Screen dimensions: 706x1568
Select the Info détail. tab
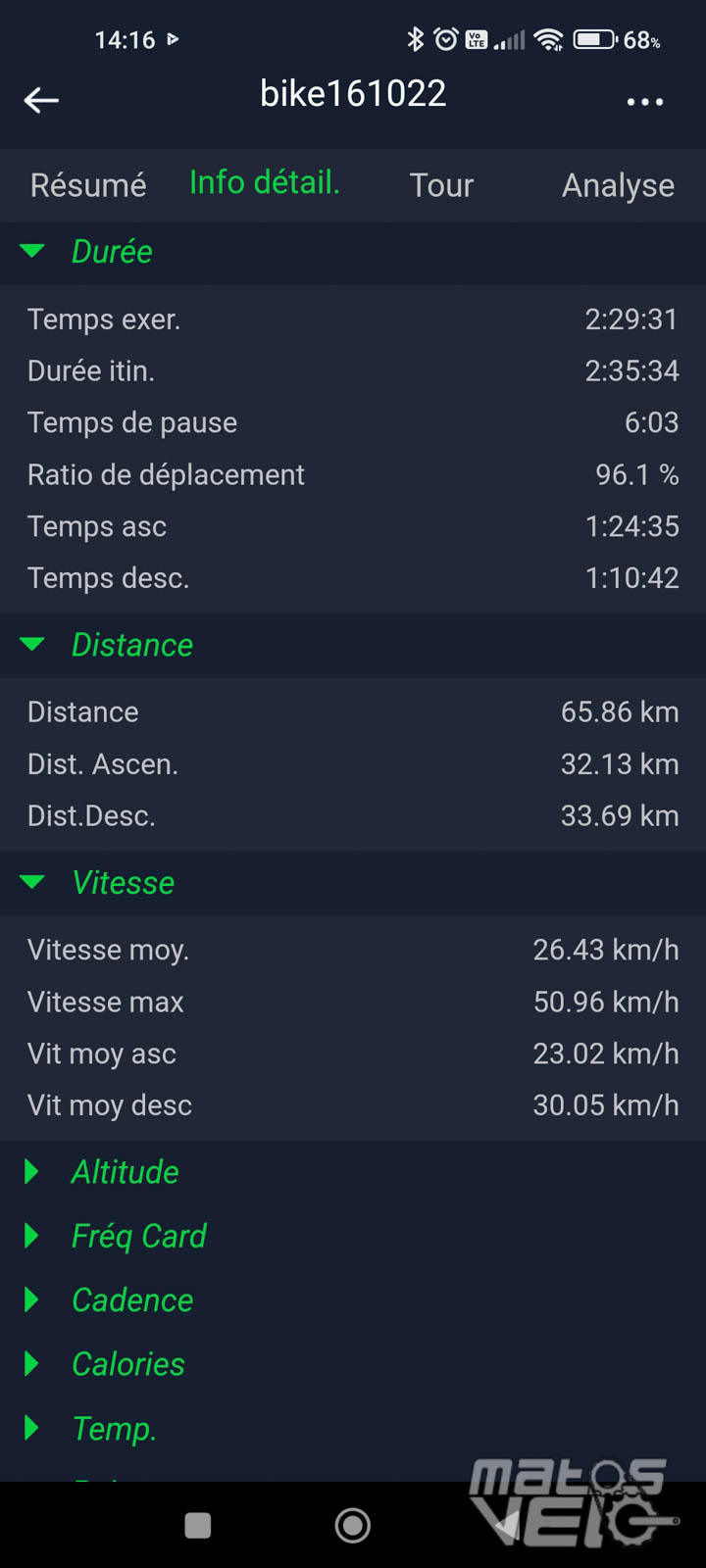(x=265, y=182)
